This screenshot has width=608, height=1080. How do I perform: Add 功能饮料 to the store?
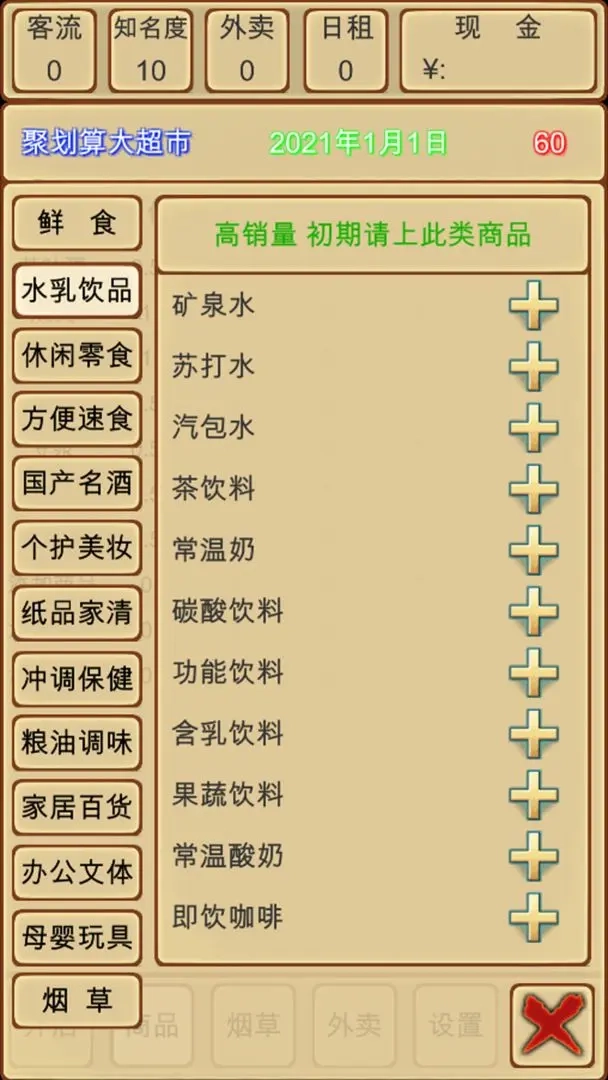[x=533, y=672]
